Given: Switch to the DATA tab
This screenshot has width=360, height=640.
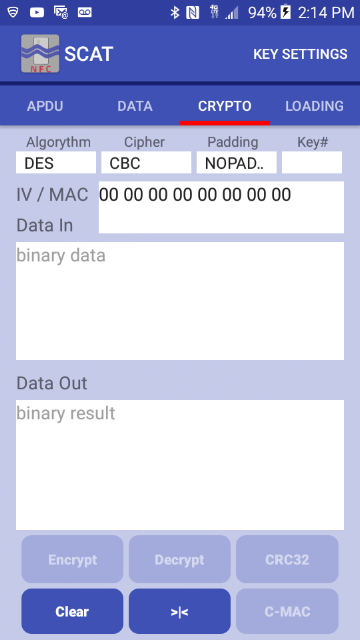Looking at the screenshot, I should [135, 106].
